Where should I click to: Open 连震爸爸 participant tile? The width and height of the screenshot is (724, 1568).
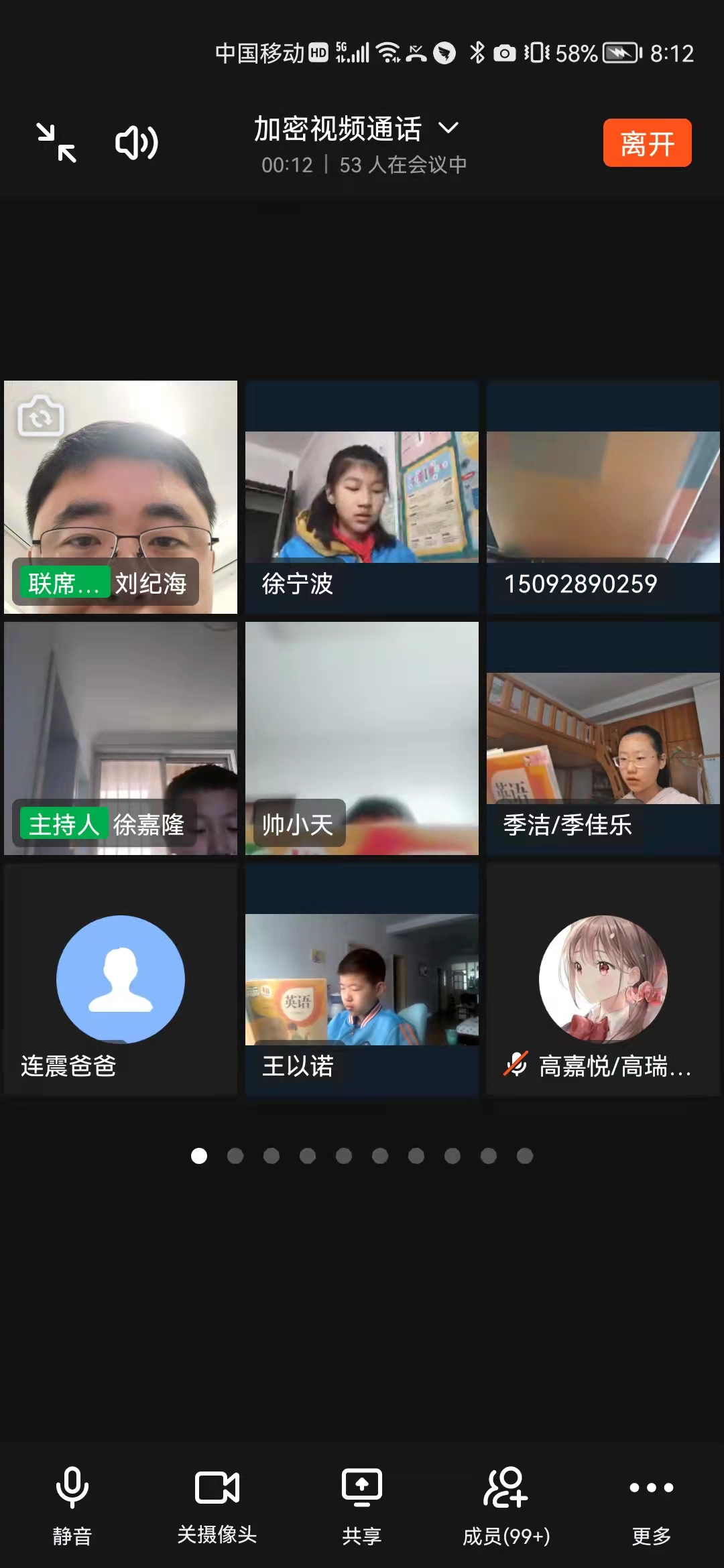[121, 980]
